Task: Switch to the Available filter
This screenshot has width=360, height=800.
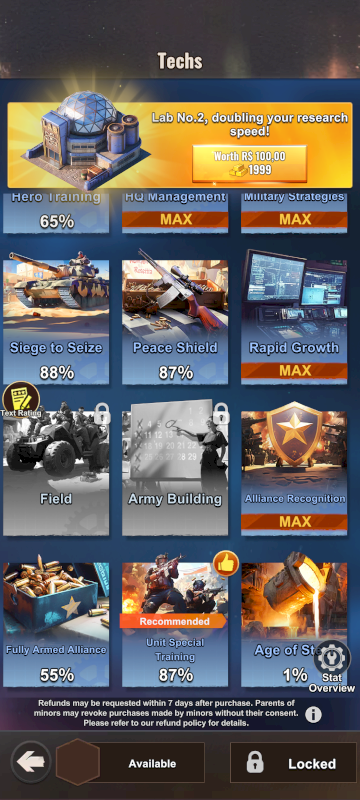Action: pyautogui.click(x=131, y=763)
